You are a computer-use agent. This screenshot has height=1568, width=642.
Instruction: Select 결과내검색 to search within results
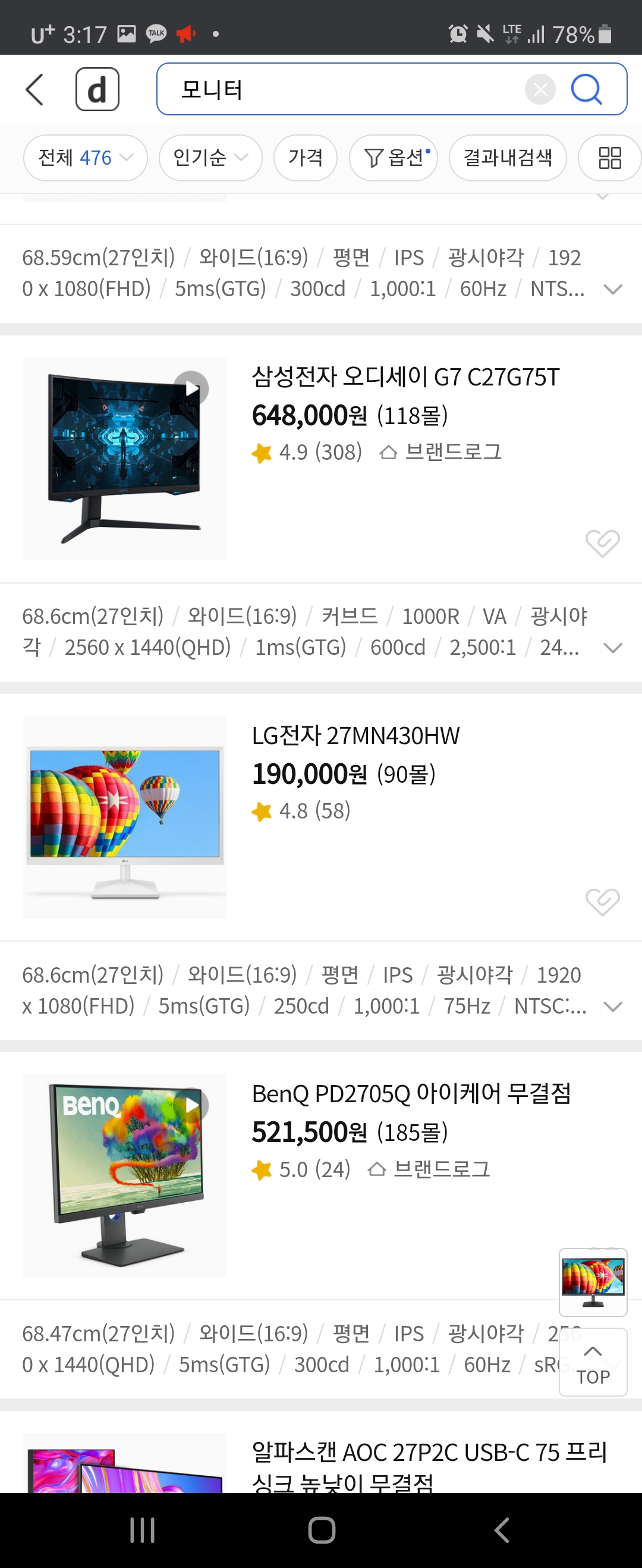508,158
